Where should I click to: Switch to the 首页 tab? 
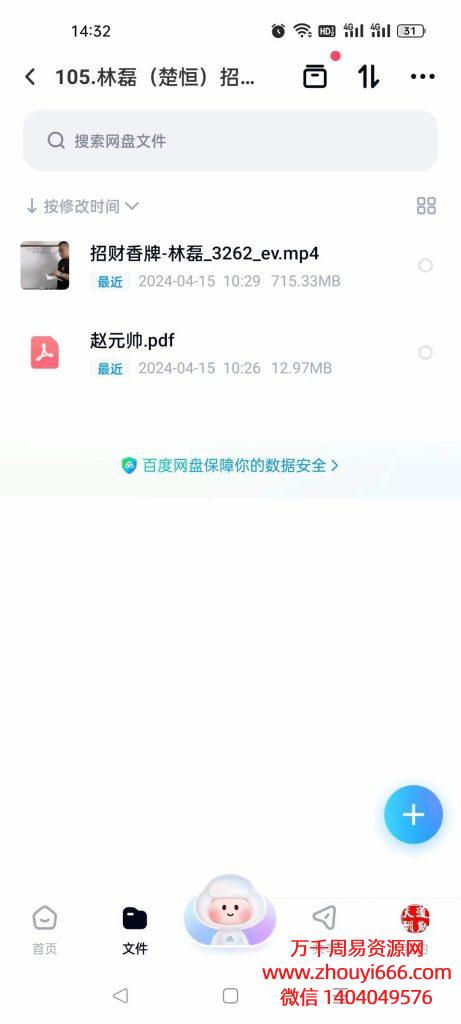tap(45, 930)
